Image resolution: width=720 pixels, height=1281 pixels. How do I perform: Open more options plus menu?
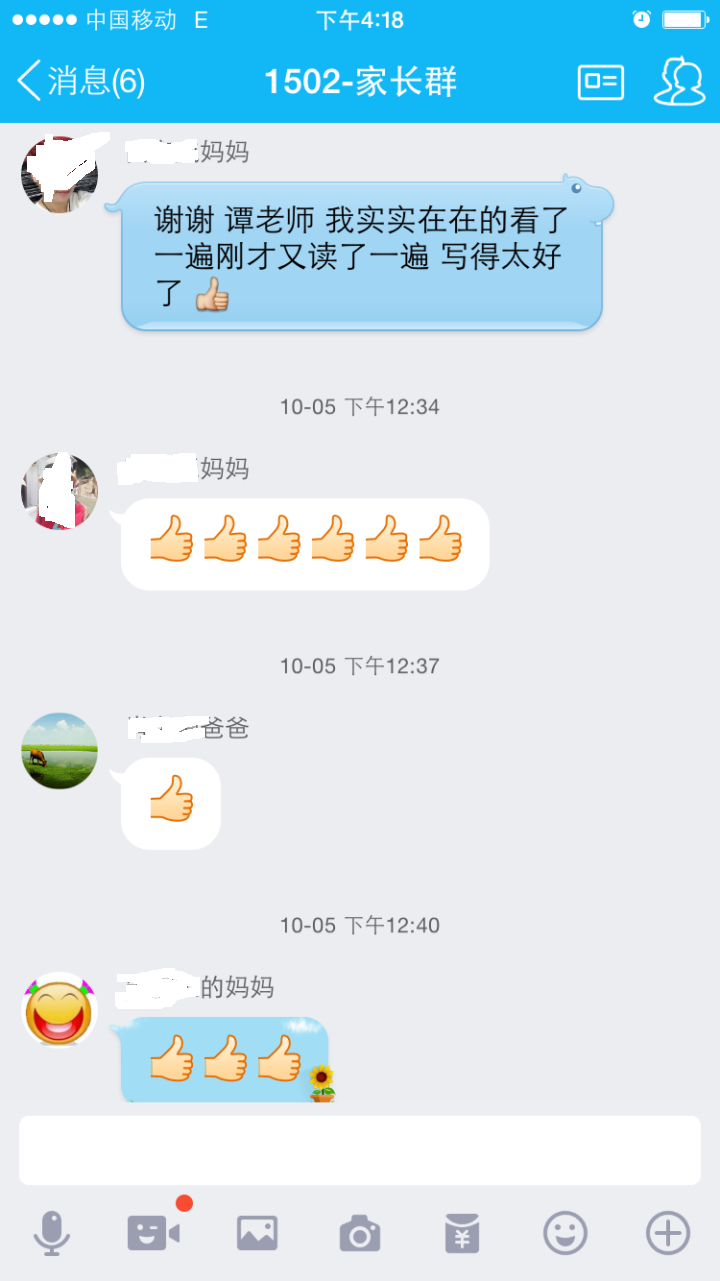coord(667,1233)
